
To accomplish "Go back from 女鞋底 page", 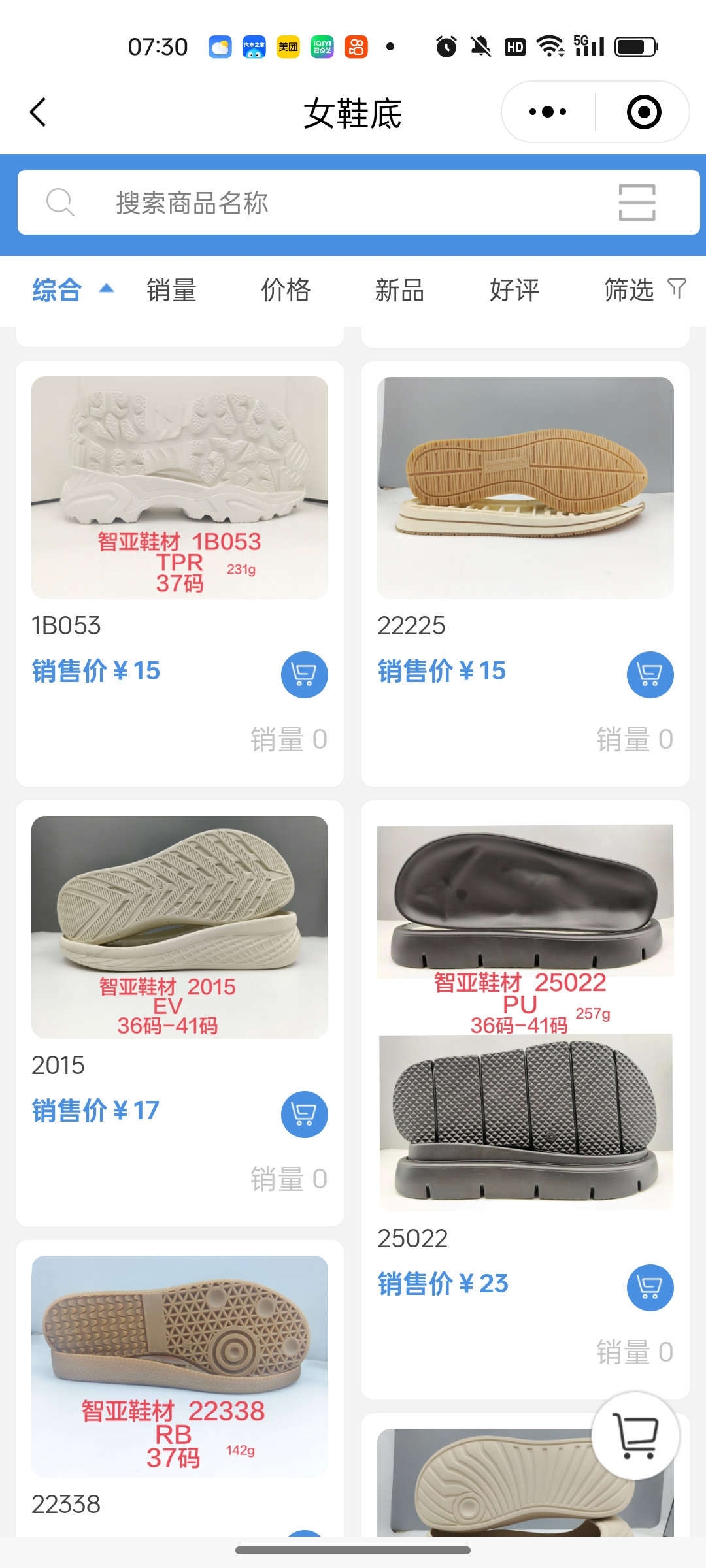I will [x=38, y=112].
